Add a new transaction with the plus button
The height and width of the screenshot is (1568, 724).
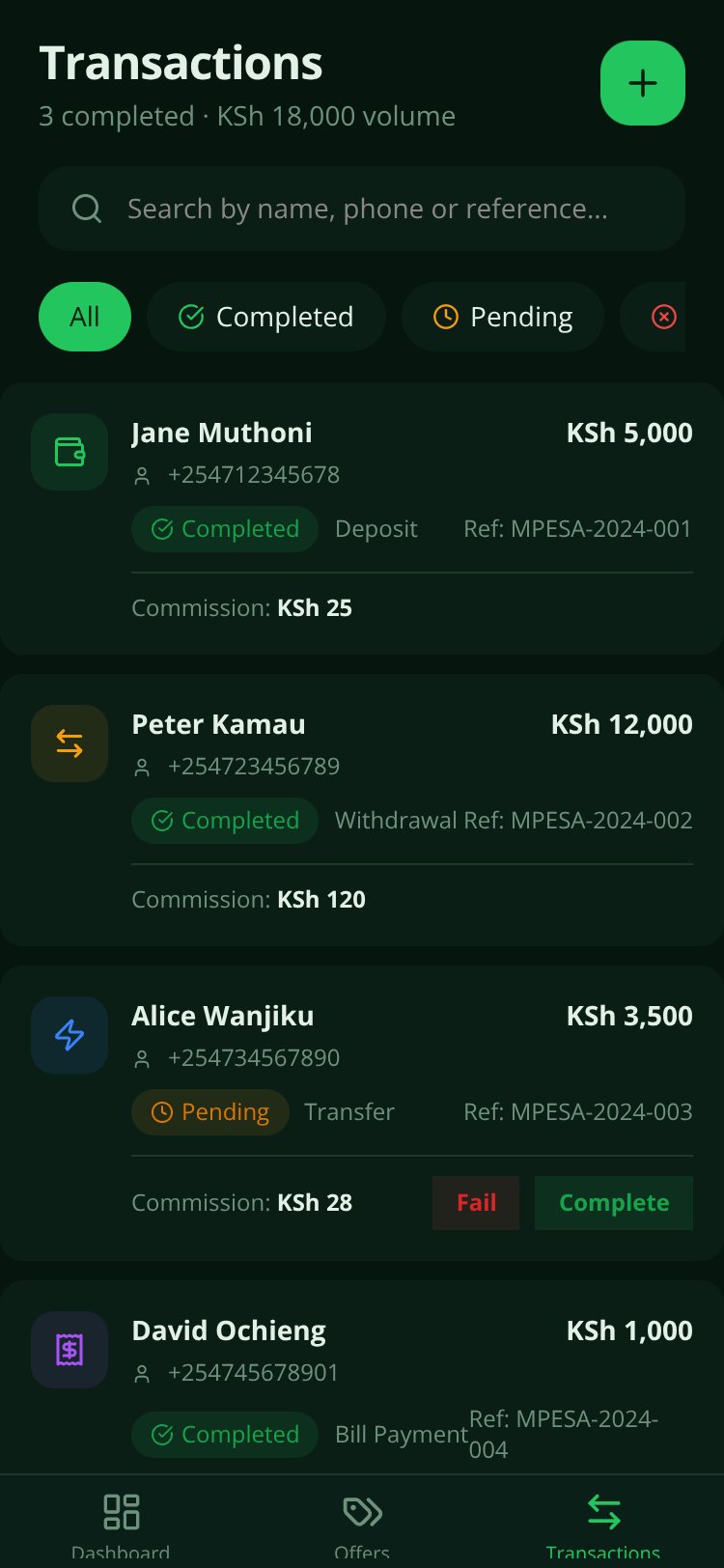643,83
